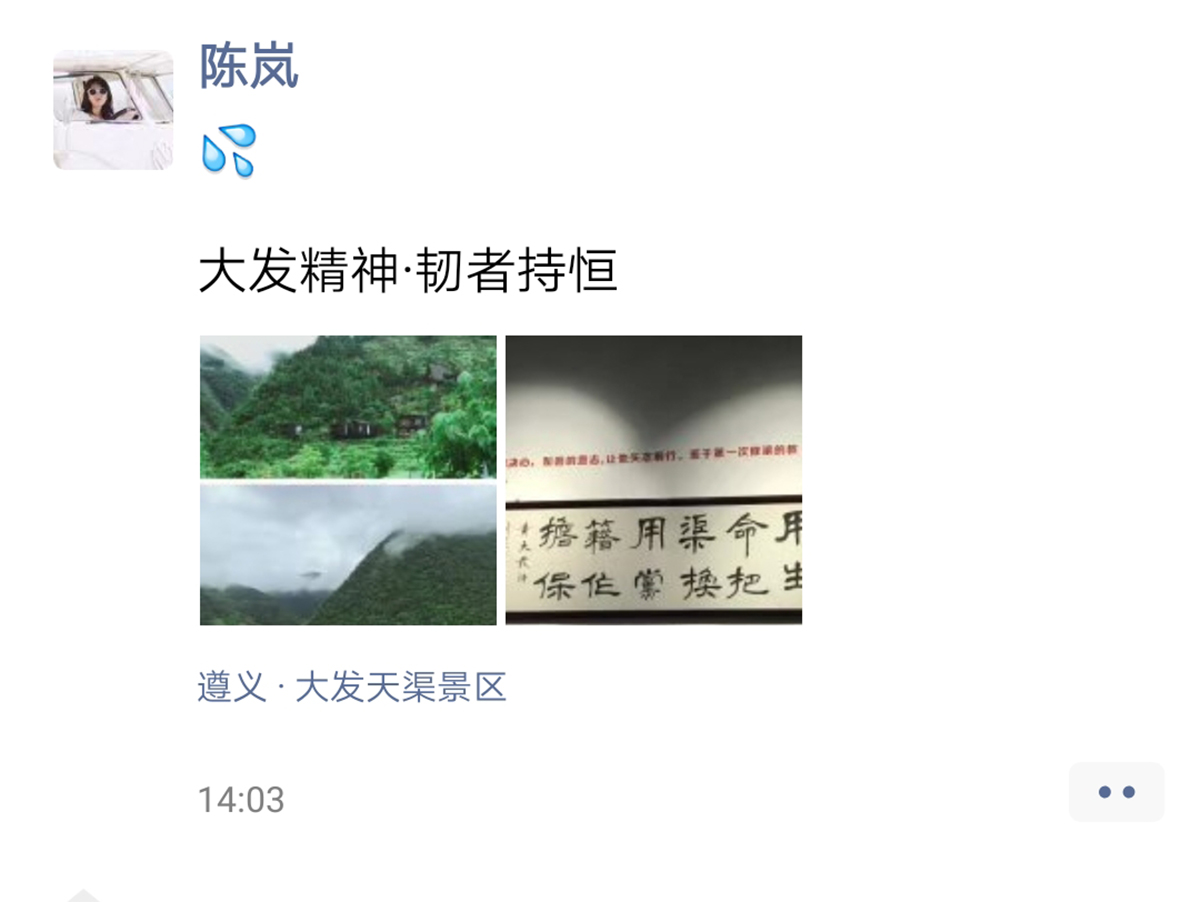1200x902 pixels.
Task: Open 陈岚's profile avatar
Action: point(113,110)
